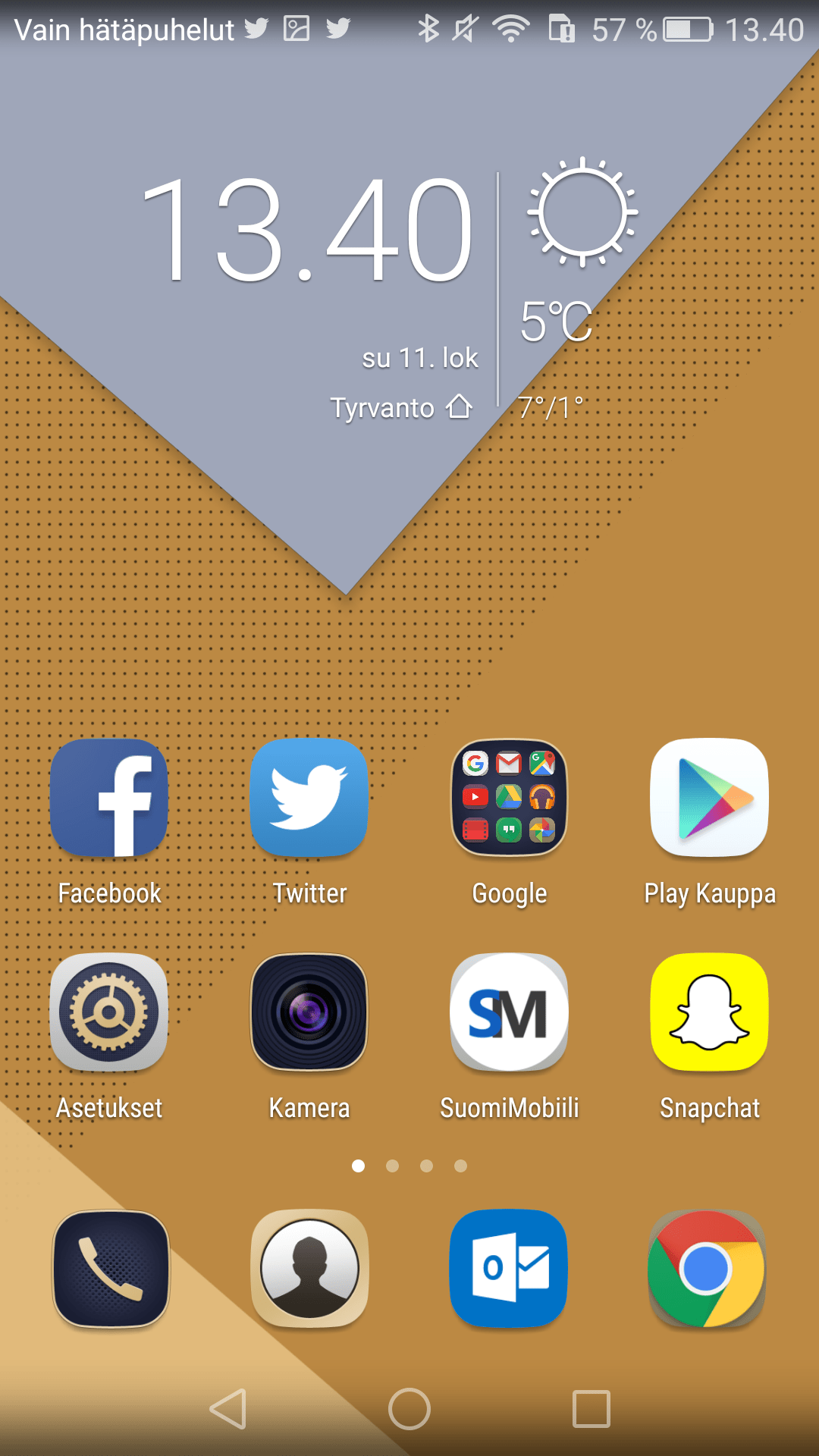Open recent apps overview
Viewport: 819px width, 1456px height.
click(591, 1409)
